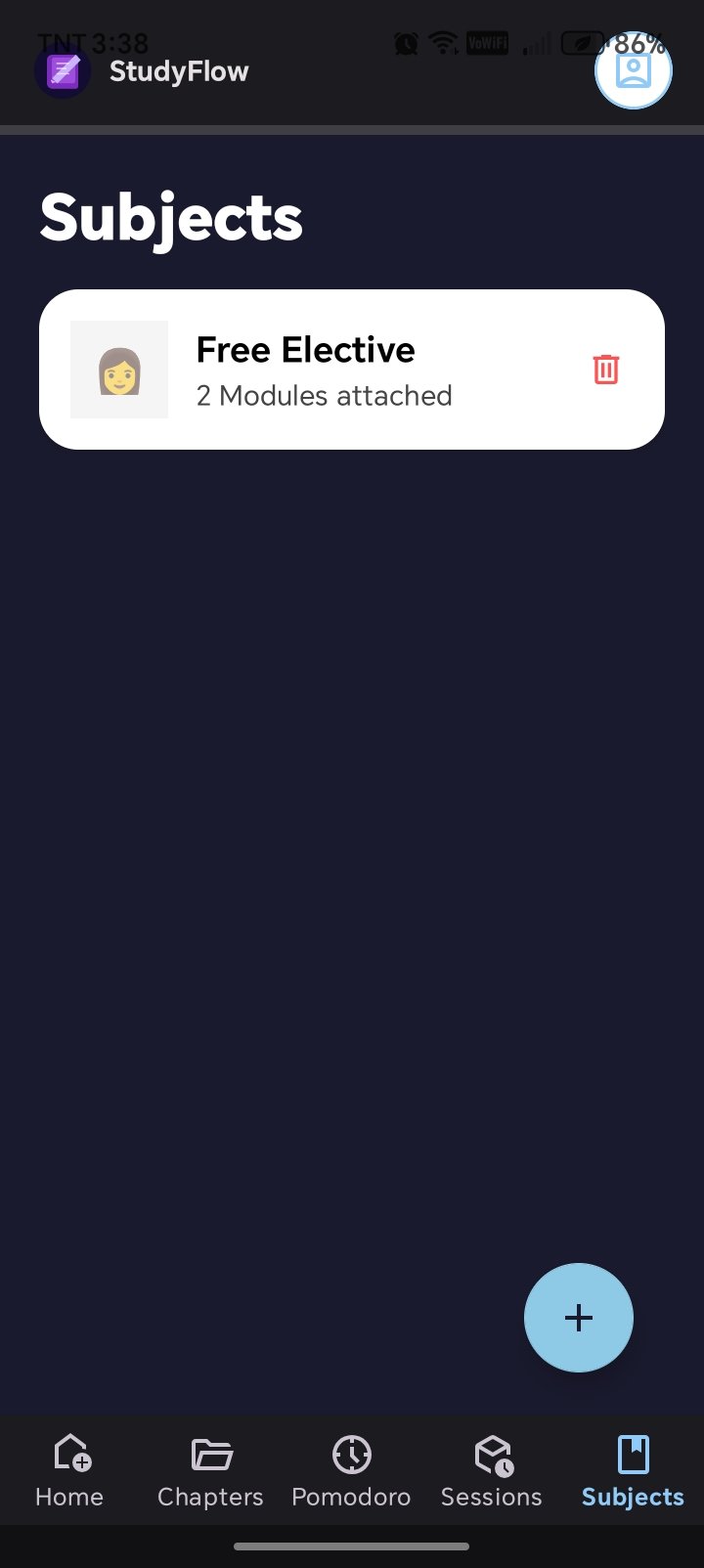
Task: Select the Subjects tab
Action: pos(633,1470)
